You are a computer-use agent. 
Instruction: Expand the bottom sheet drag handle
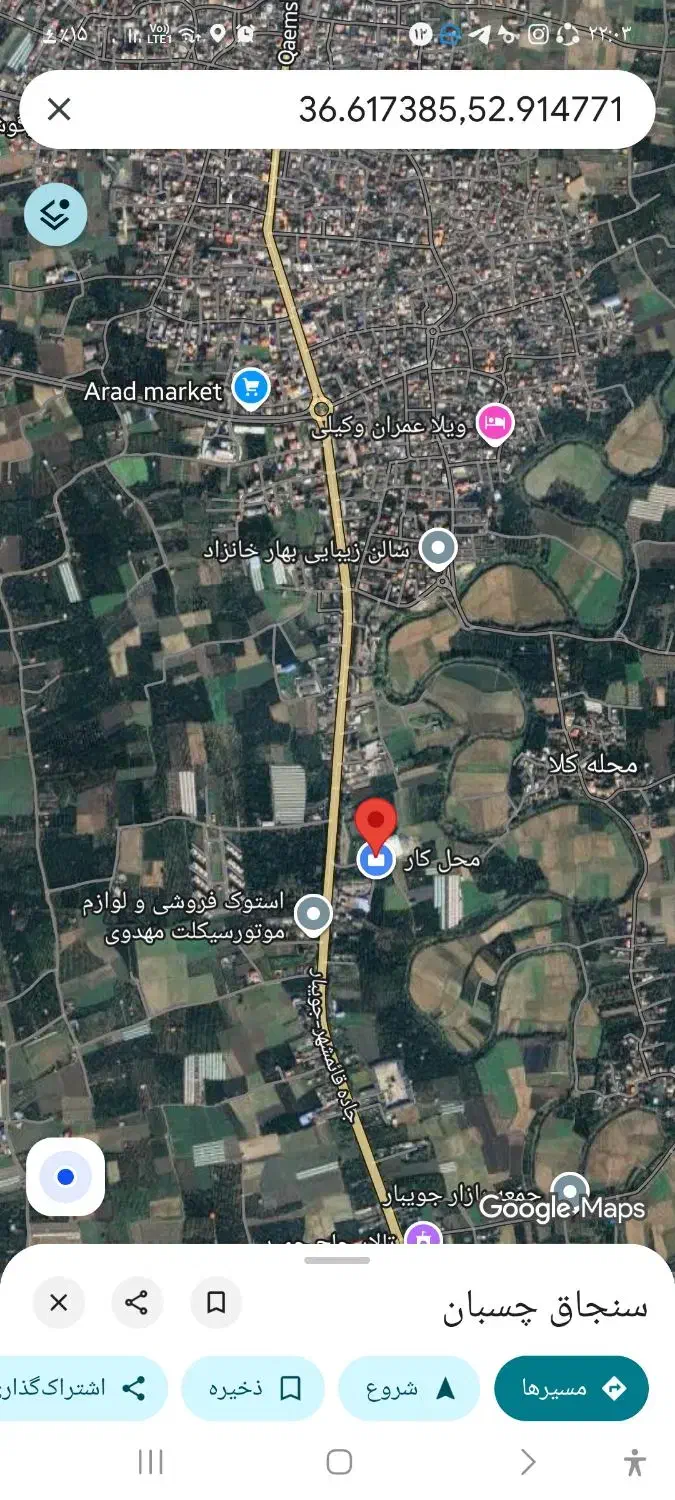tap(337, 1260)
